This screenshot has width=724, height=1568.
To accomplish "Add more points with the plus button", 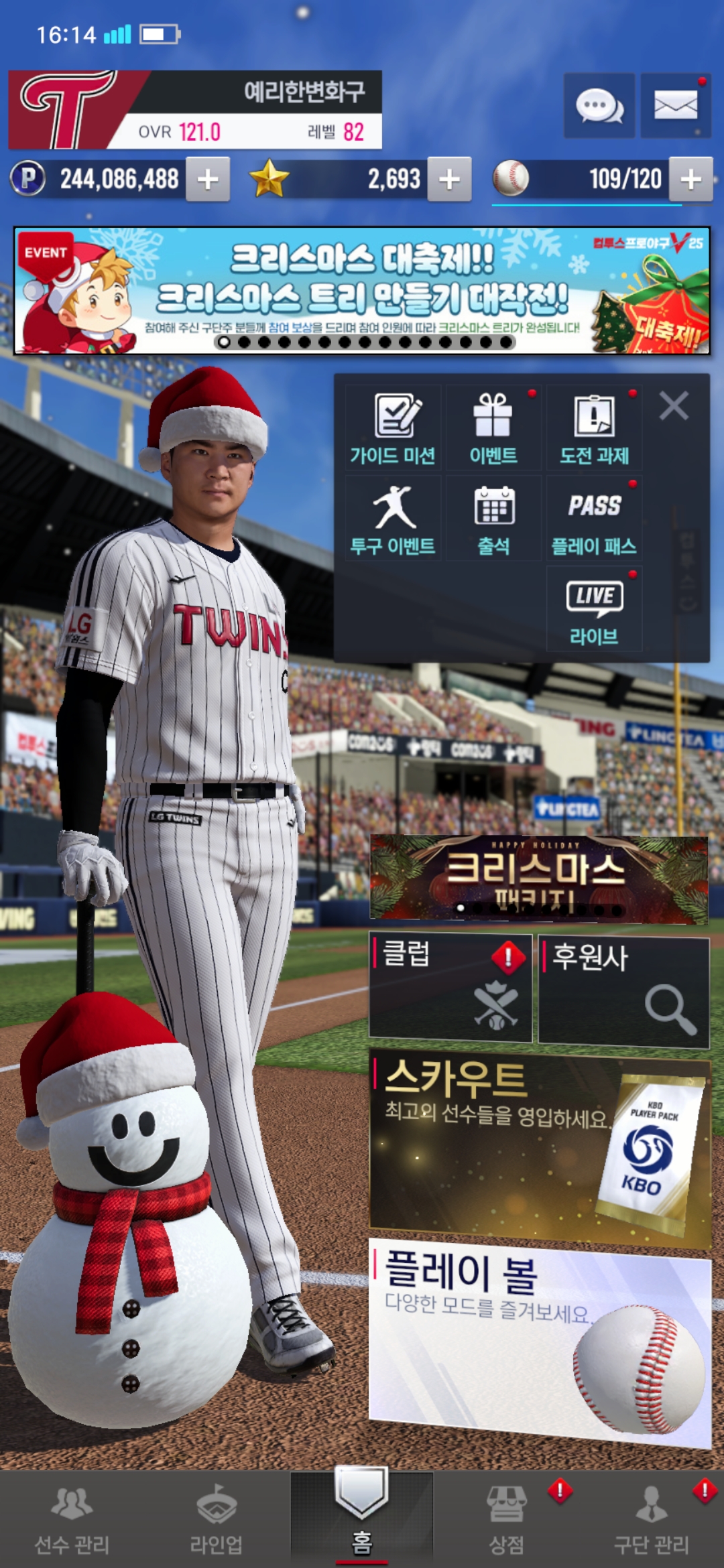I will 208,179.
